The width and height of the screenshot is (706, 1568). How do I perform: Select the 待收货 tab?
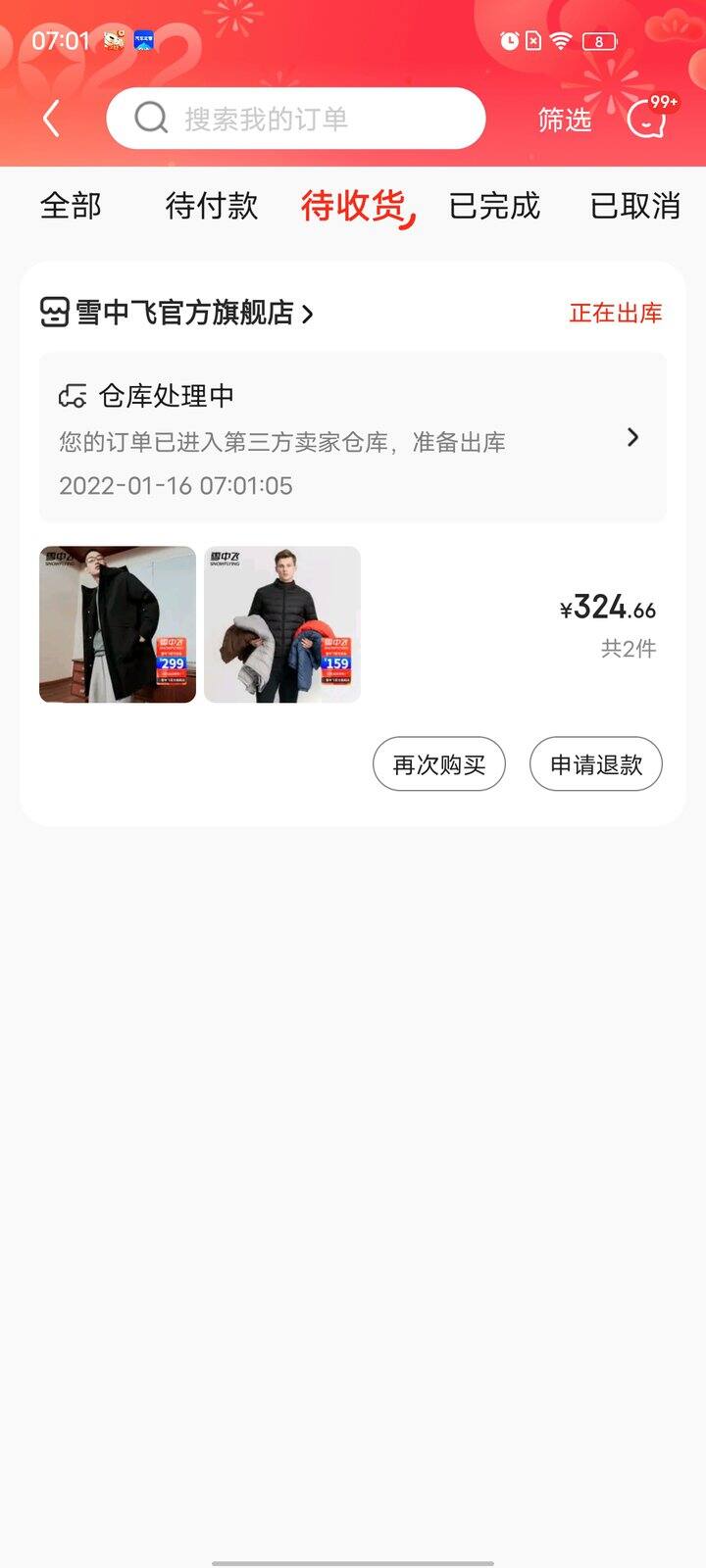click(355, 206)
